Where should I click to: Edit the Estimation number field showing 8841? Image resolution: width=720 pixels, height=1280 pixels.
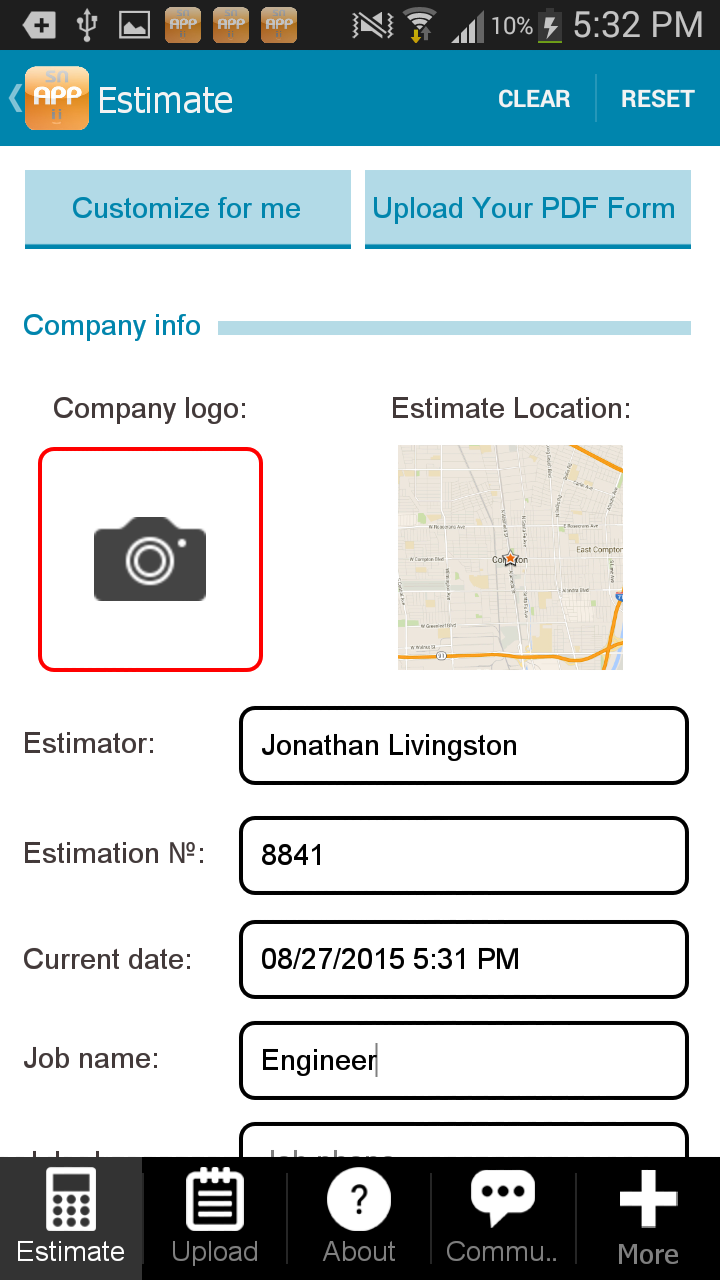(463, 855)
